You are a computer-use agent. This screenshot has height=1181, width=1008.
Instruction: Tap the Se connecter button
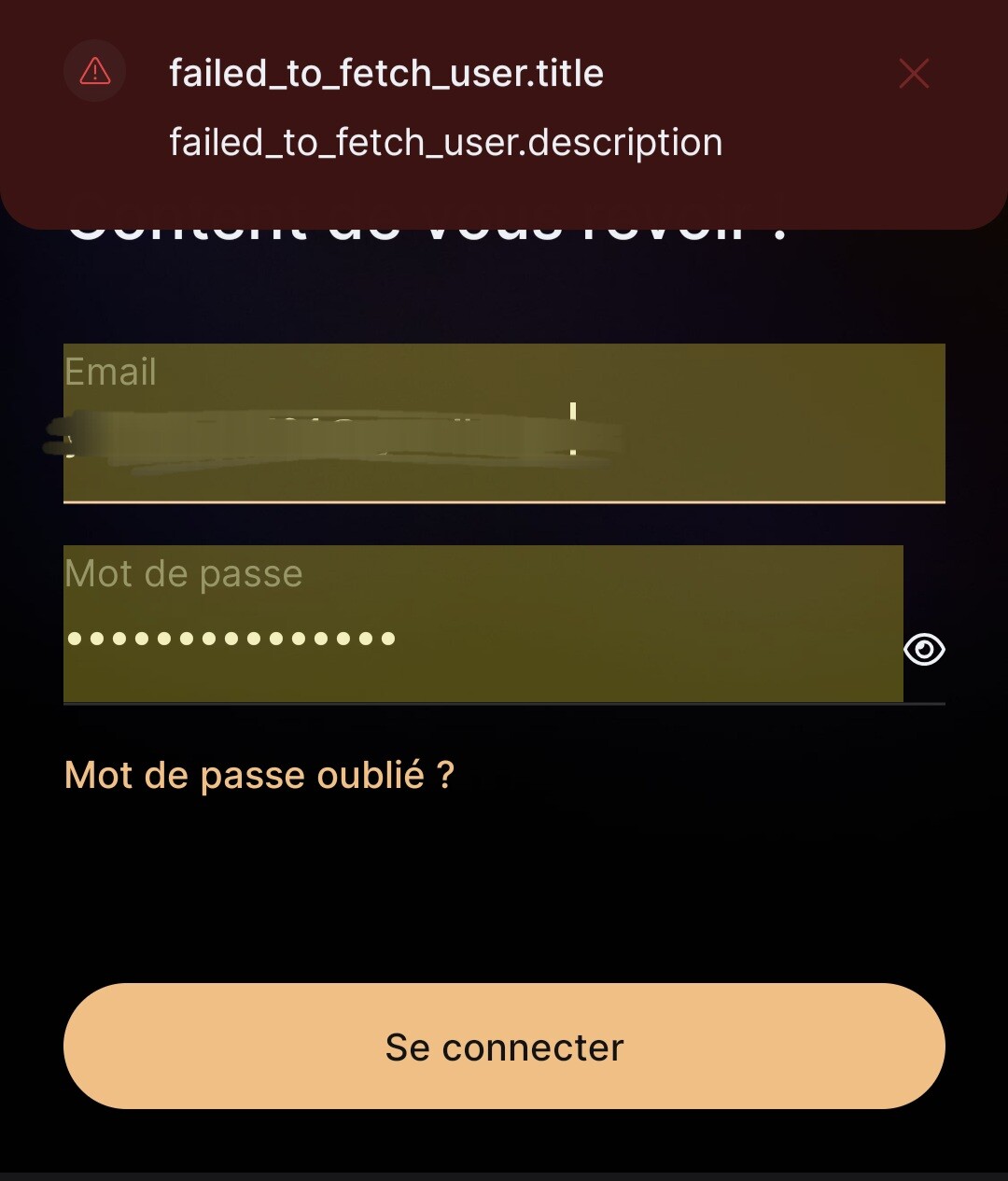click(x=504, y=1047)
